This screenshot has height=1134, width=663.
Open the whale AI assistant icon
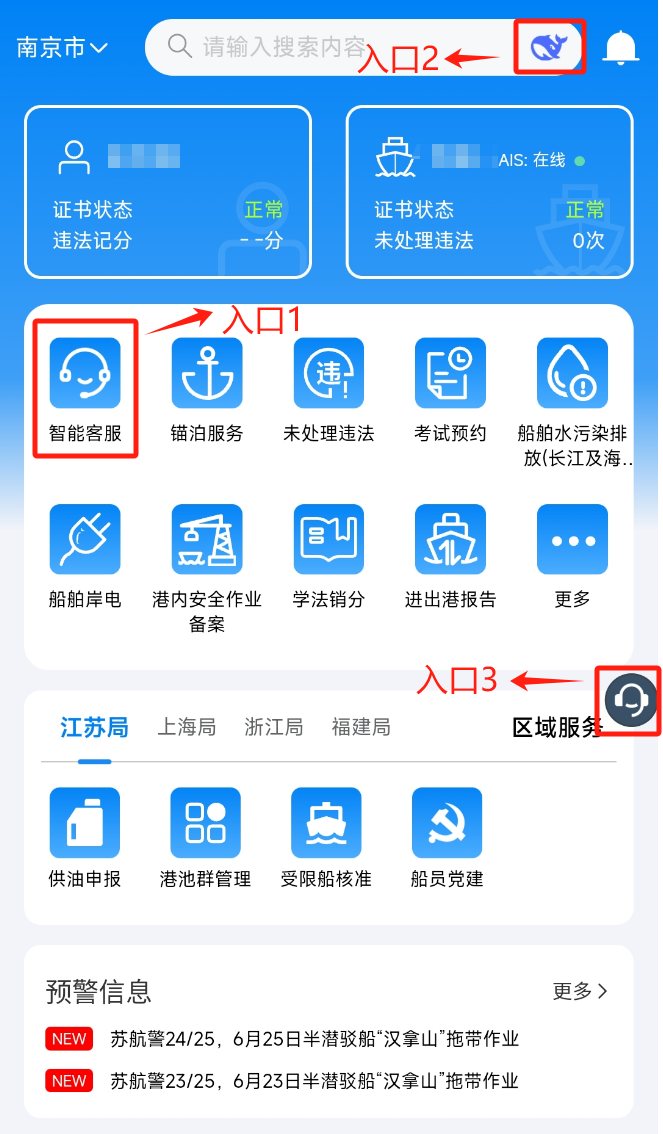pos(549,46)
